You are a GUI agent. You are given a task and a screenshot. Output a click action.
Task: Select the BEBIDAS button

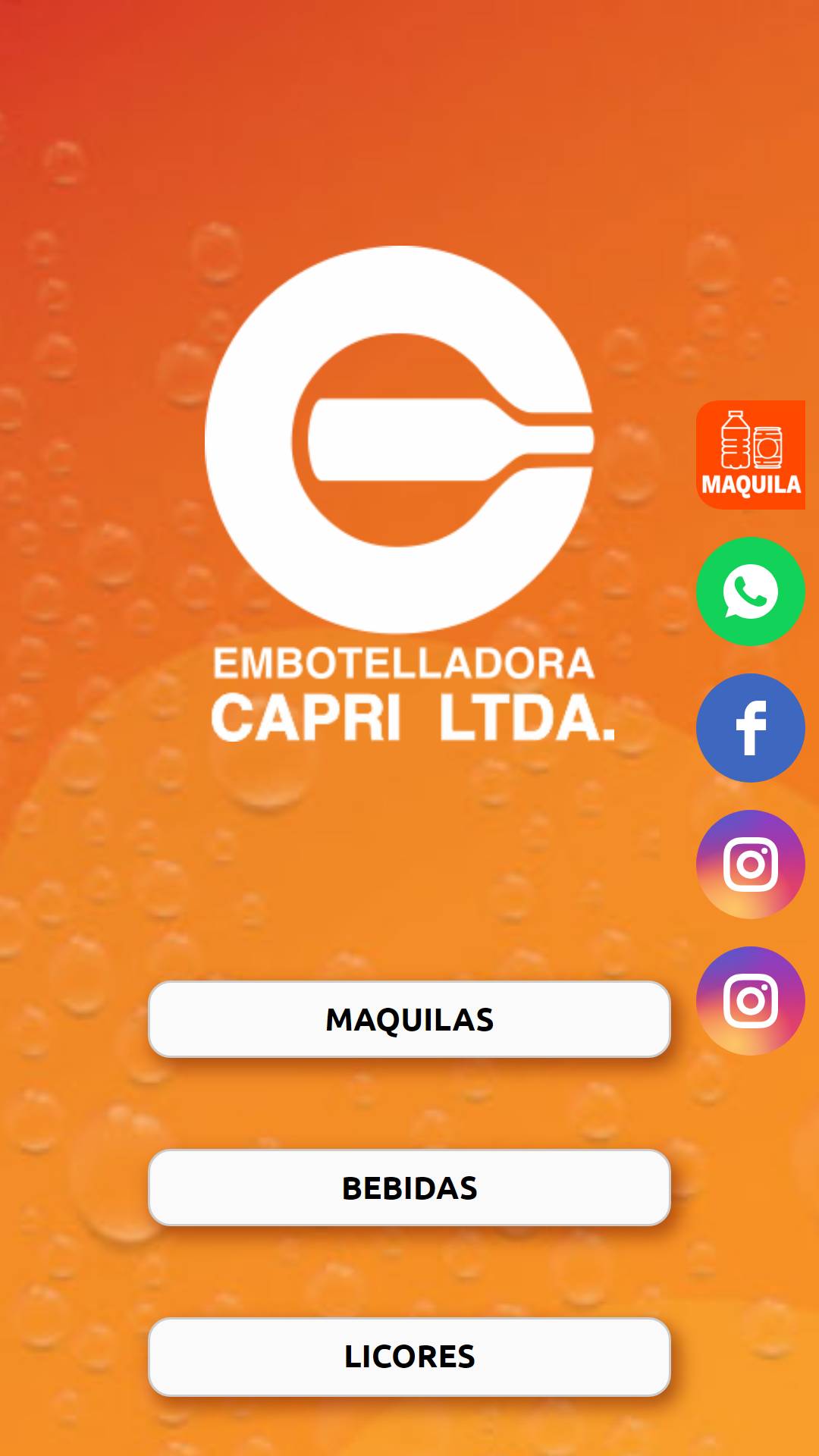(x=409, y=1188)
